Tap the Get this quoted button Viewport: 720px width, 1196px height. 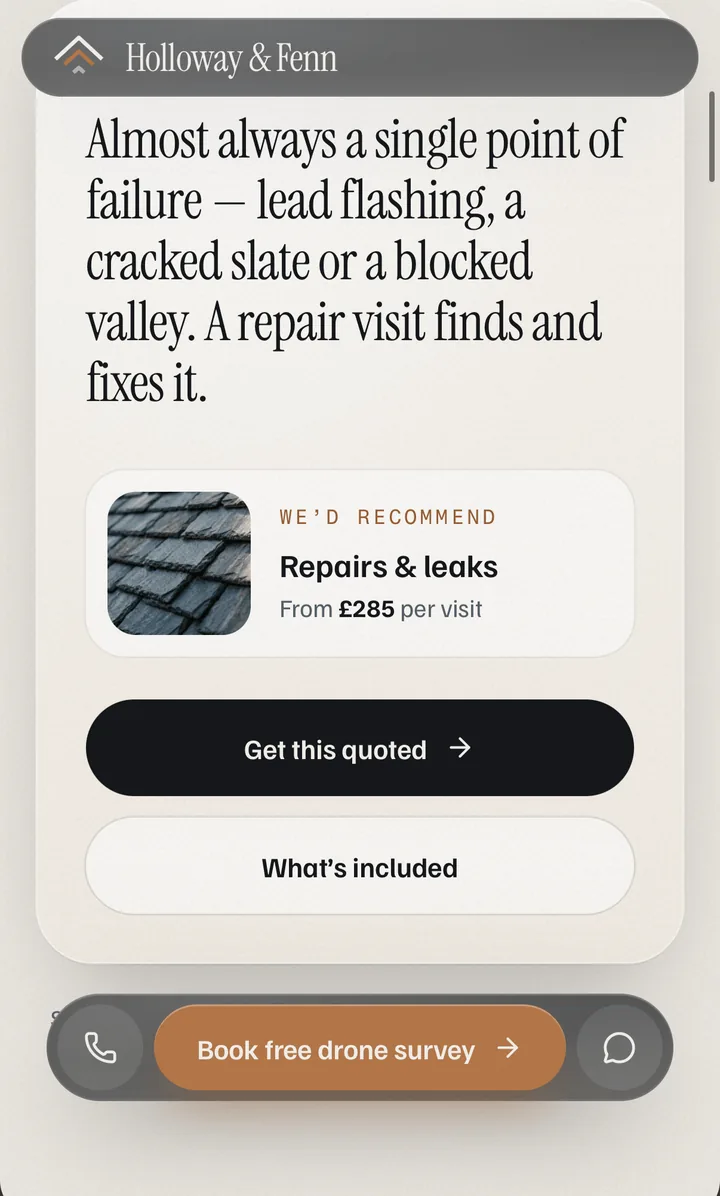pyautogui.click(x=359, y=748)
